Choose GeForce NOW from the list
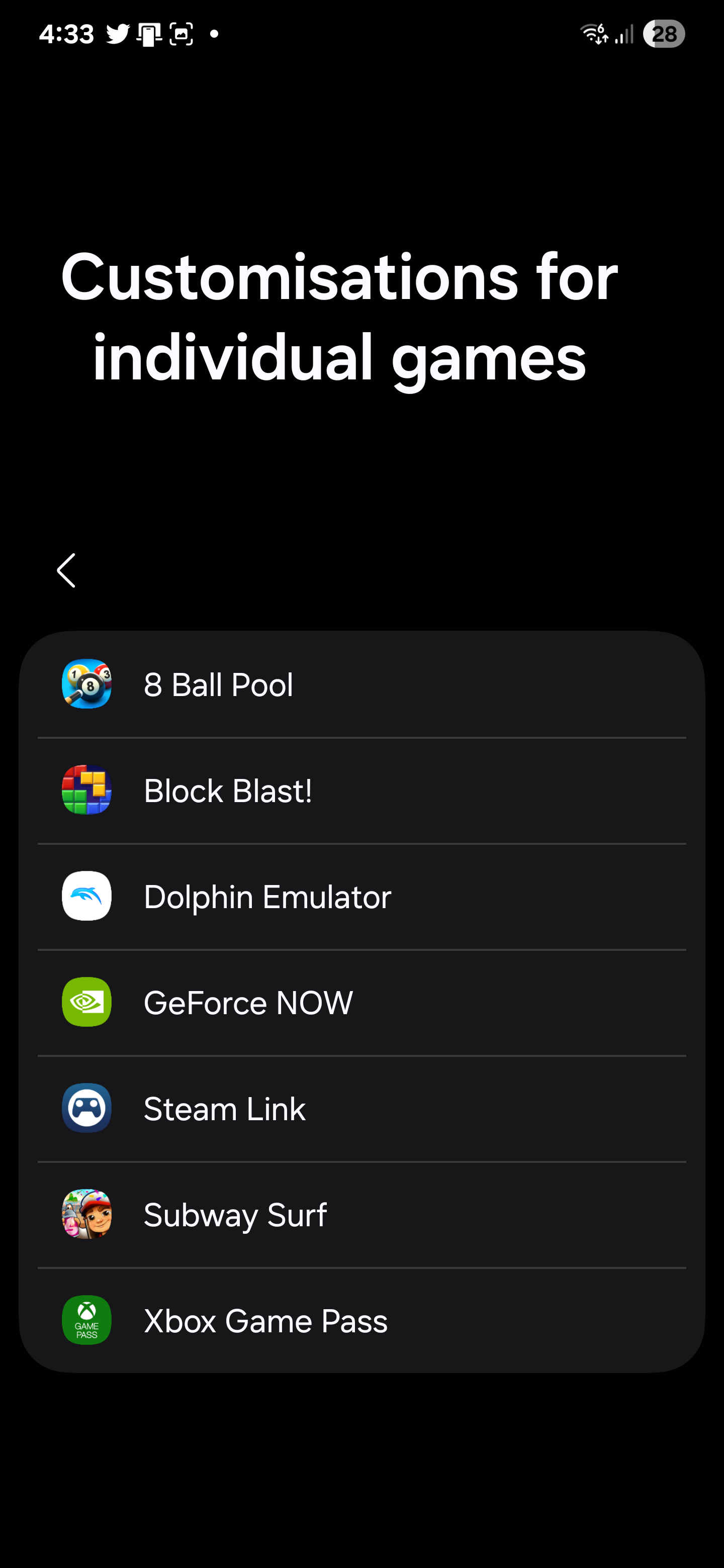This screenshot has width=724, height=1568. pos(361,1002)
